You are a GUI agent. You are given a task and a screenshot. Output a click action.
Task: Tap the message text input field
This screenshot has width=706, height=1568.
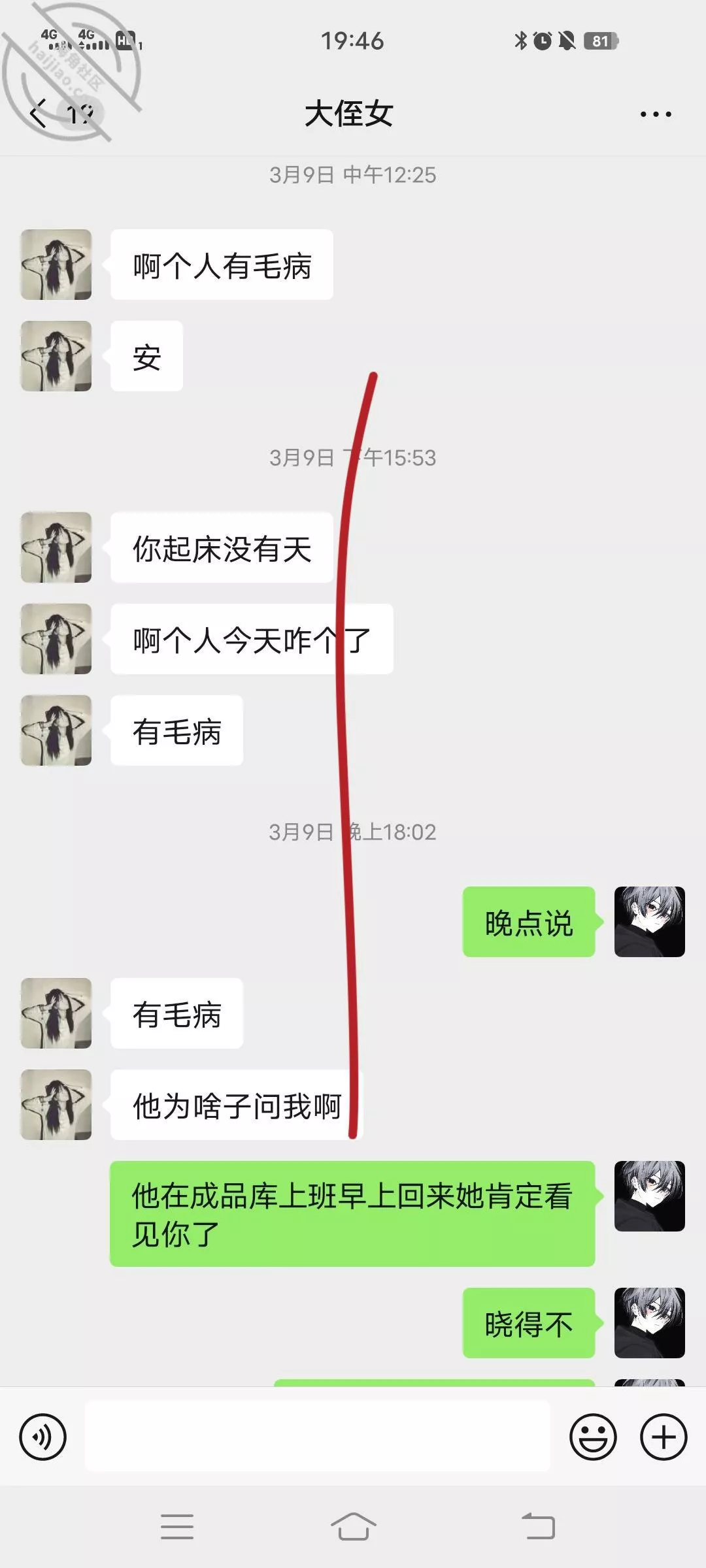click(x=317, y=1437)
